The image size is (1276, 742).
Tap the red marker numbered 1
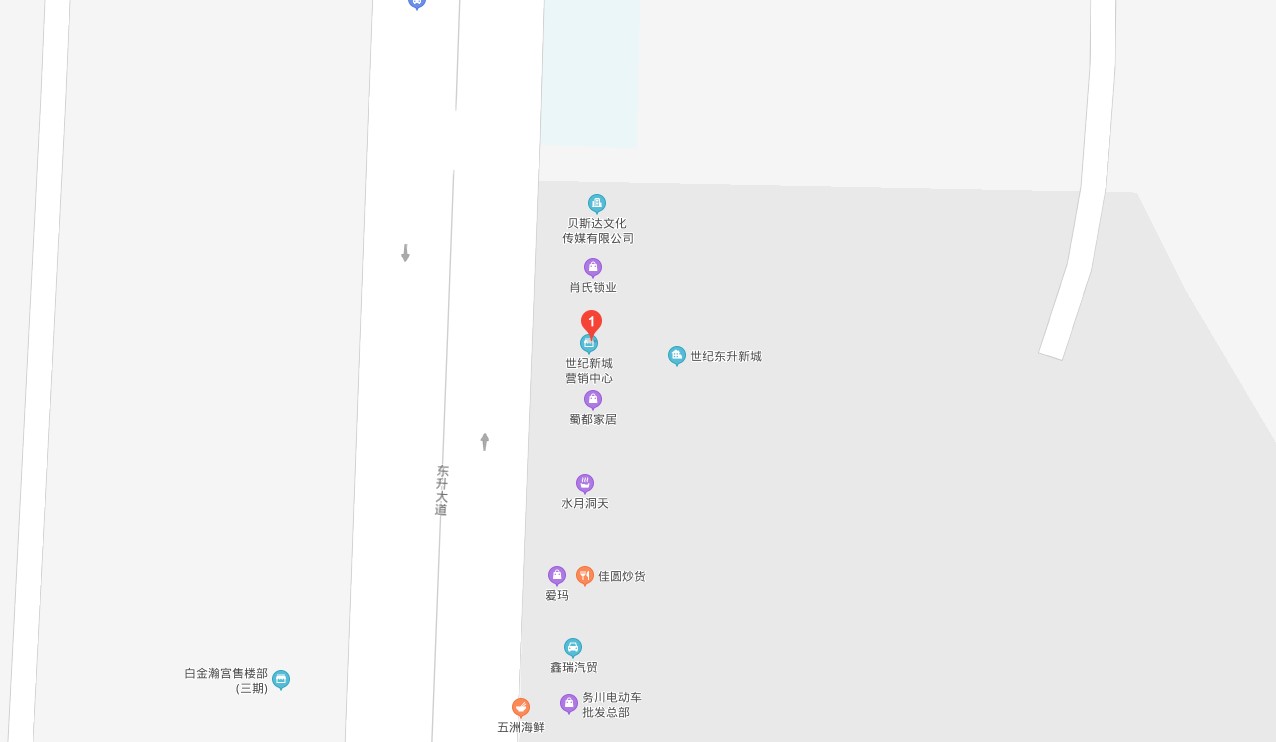click(591, 322)
